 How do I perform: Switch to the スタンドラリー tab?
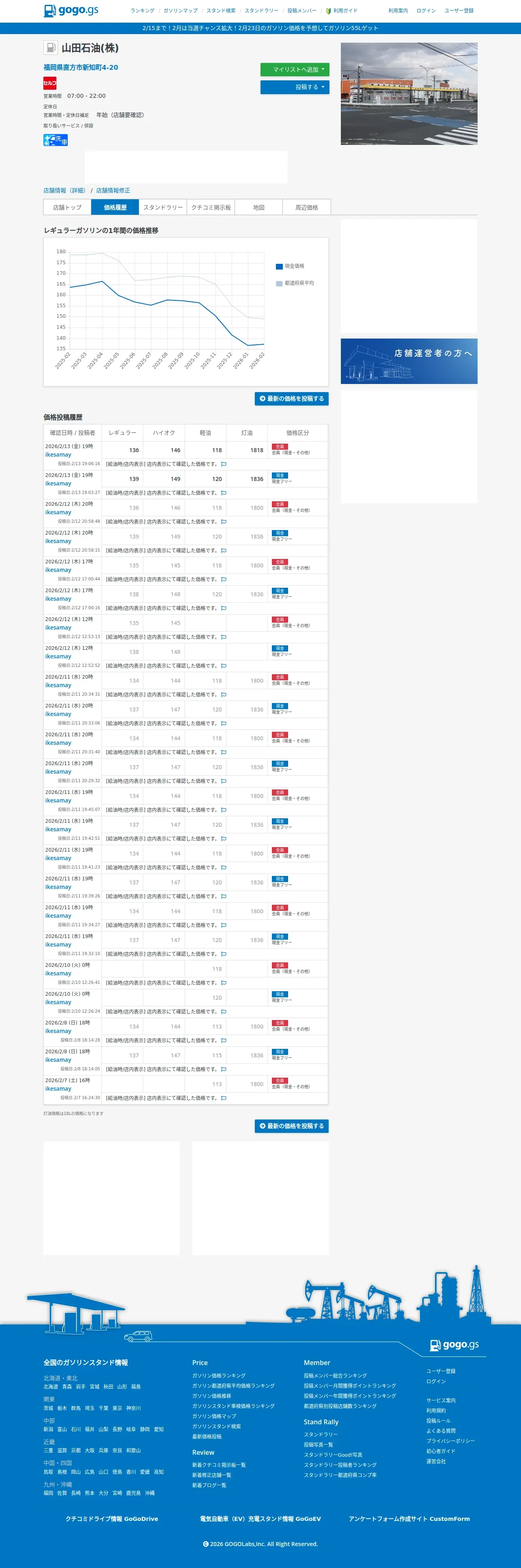click(x=163, y=207)
